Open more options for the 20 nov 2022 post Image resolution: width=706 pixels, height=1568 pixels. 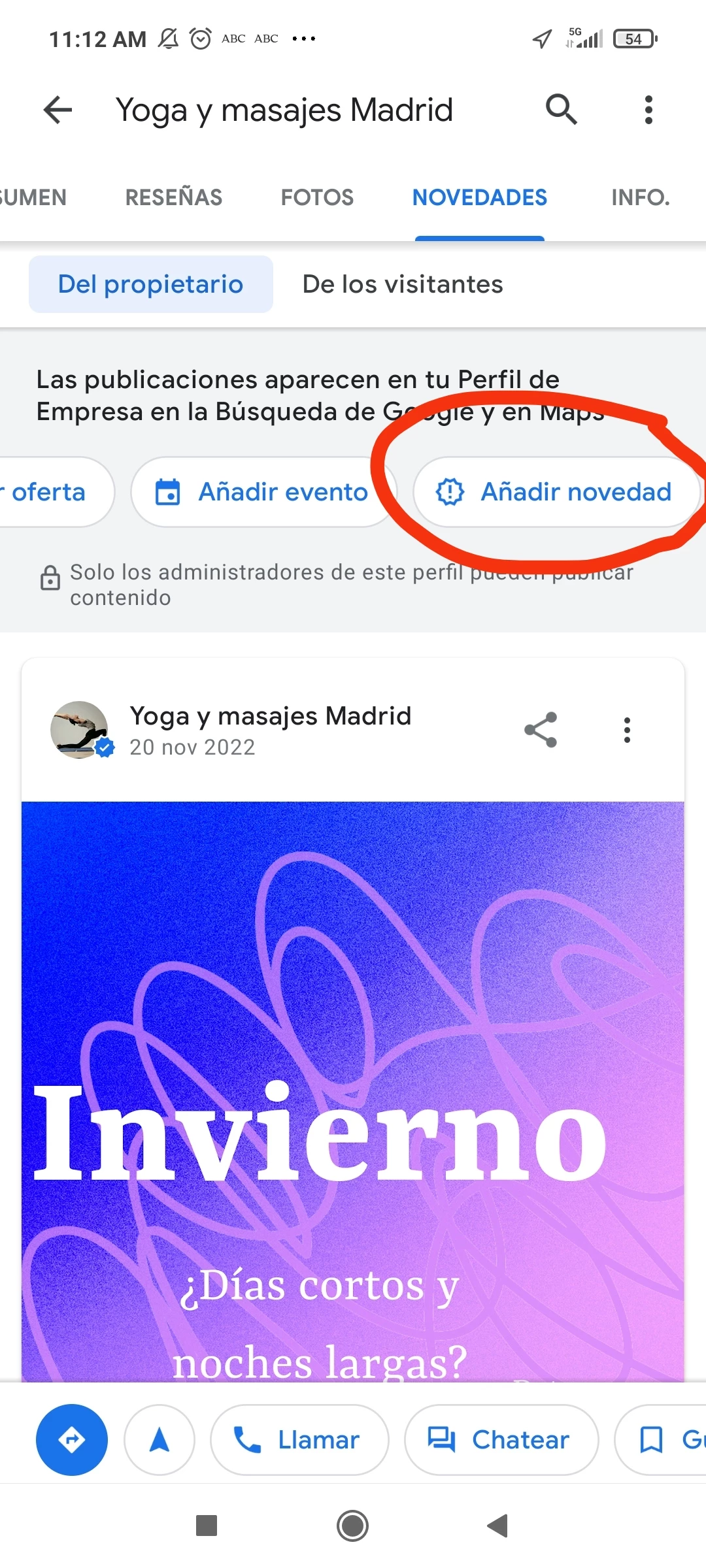point(627,730)
